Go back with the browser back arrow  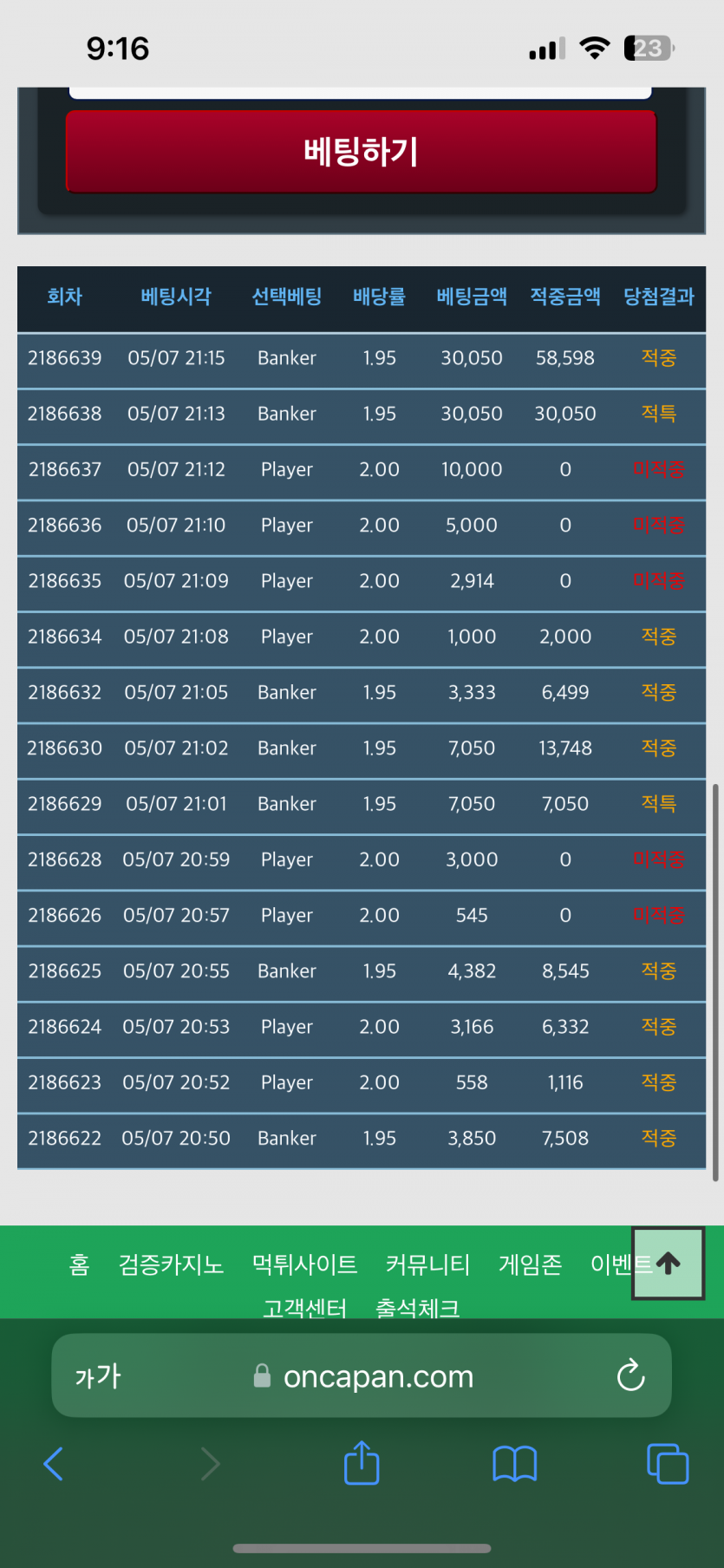(x=54, y=1464)
